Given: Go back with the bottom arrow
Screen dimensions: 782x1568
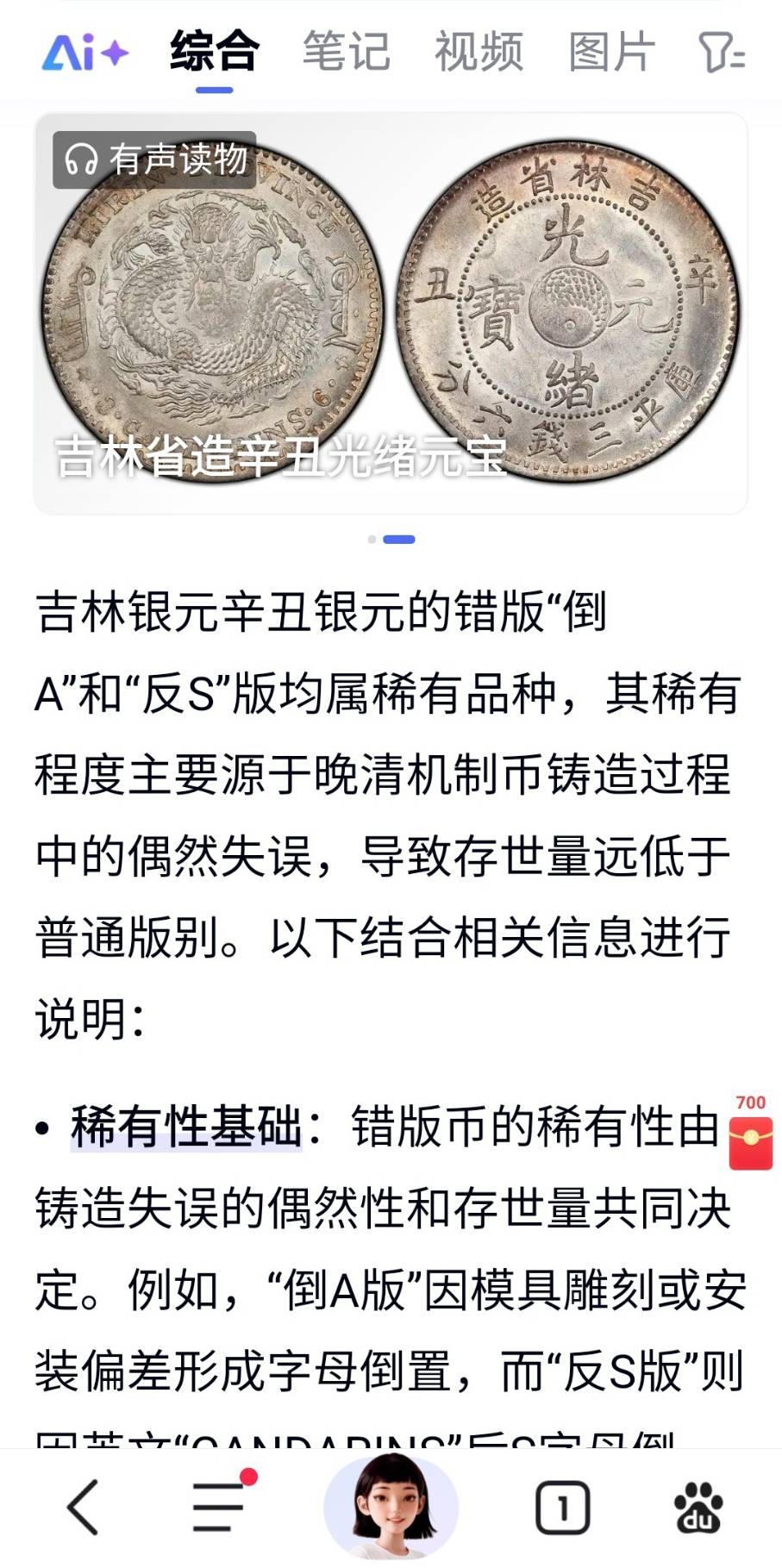Looking at the screenshot, I should (84, 1508).
